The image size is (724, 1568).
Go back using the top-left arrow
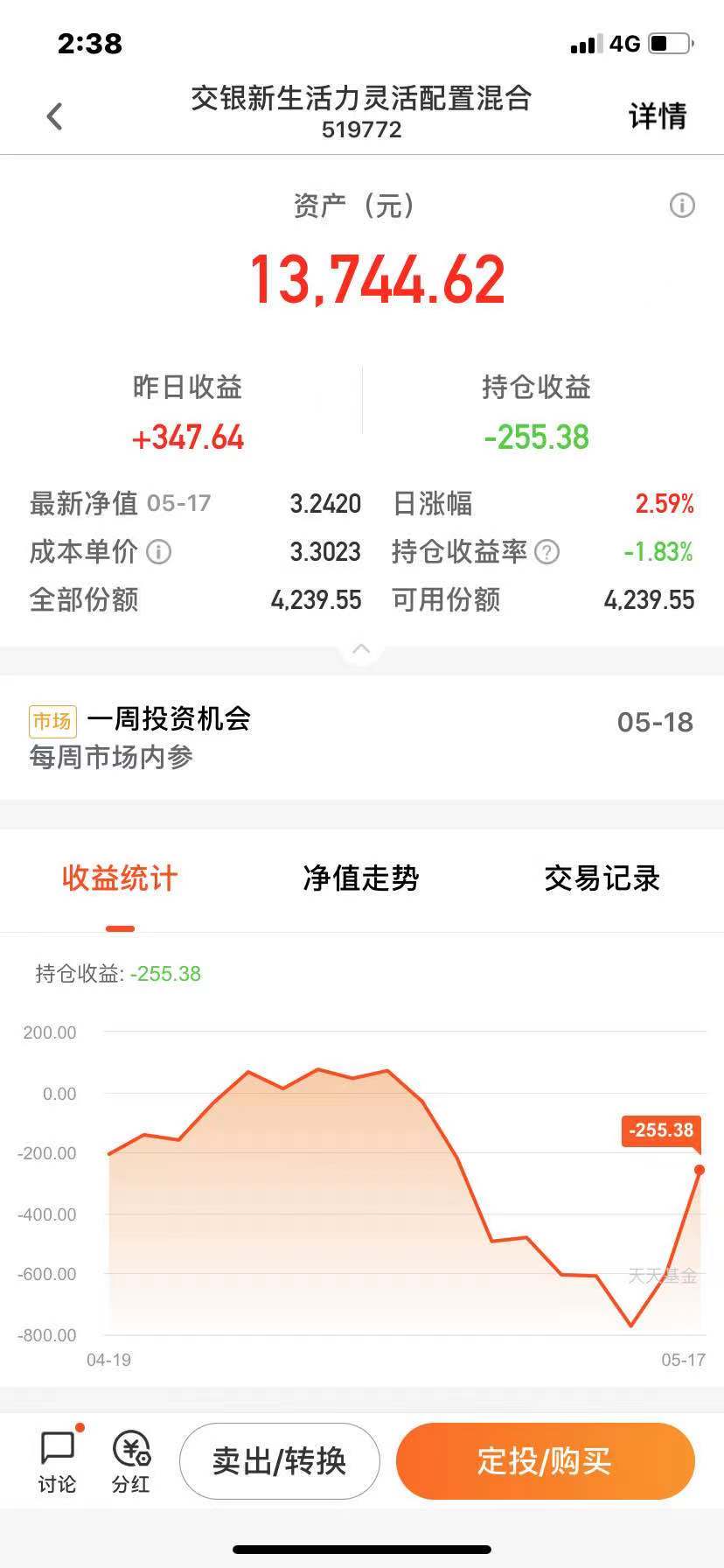54,115
